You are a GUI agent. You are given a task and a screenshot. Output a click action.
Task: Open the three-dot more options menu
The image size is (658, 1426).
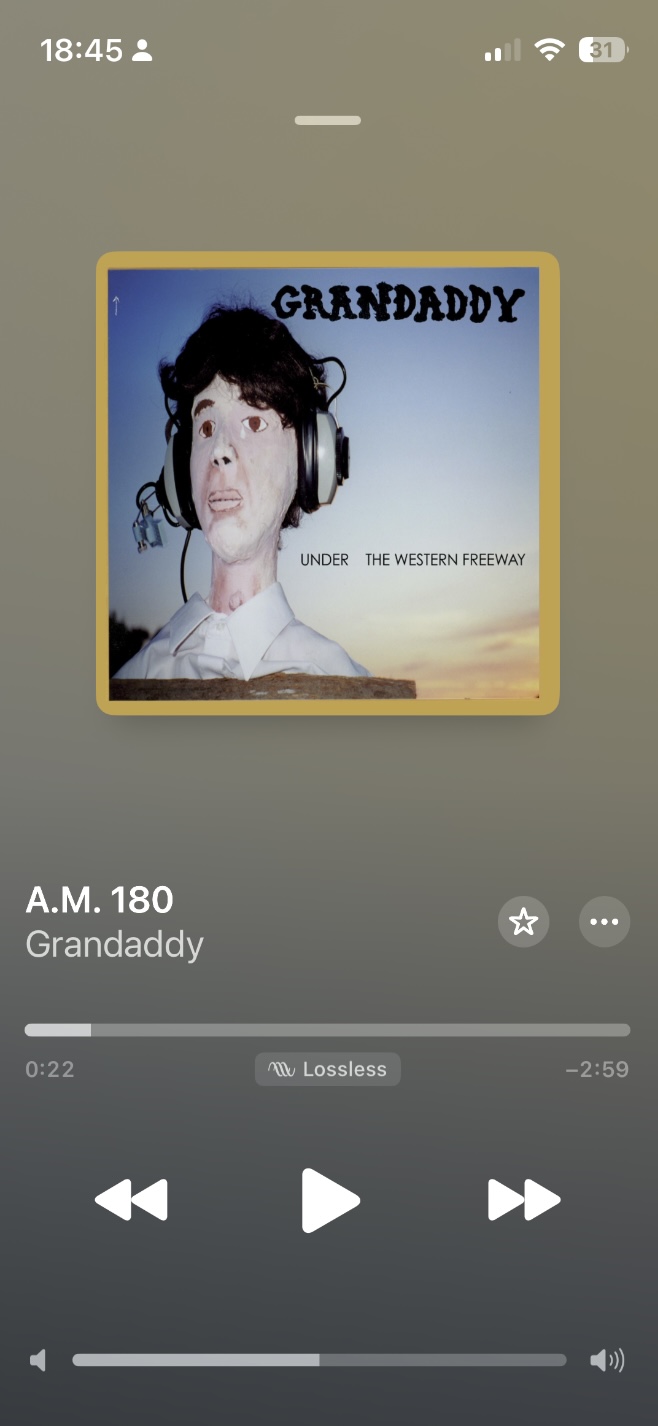pos(605,922)
